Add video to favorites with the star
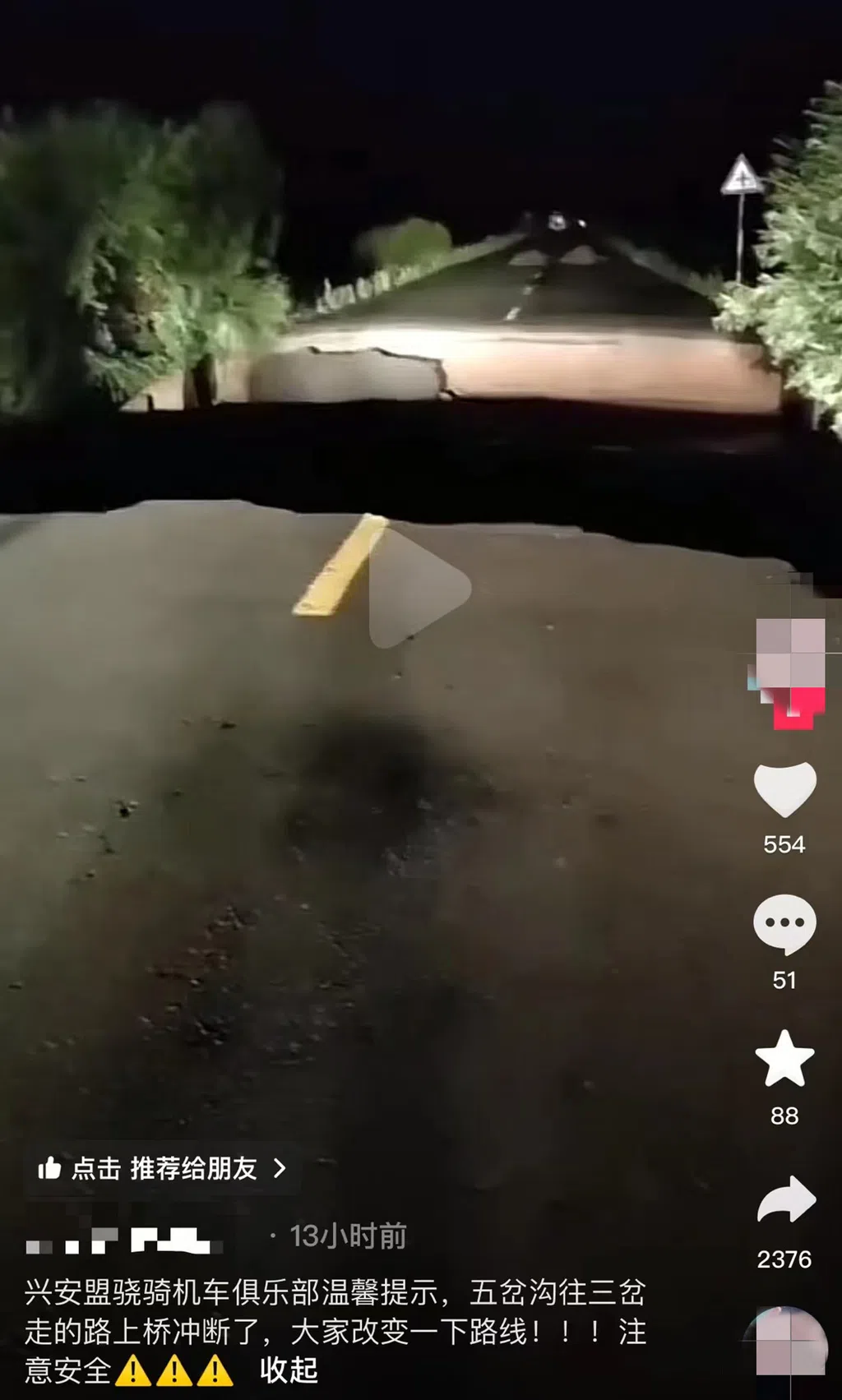This screenshot has width=842, height=1400. coord(785,1059)
